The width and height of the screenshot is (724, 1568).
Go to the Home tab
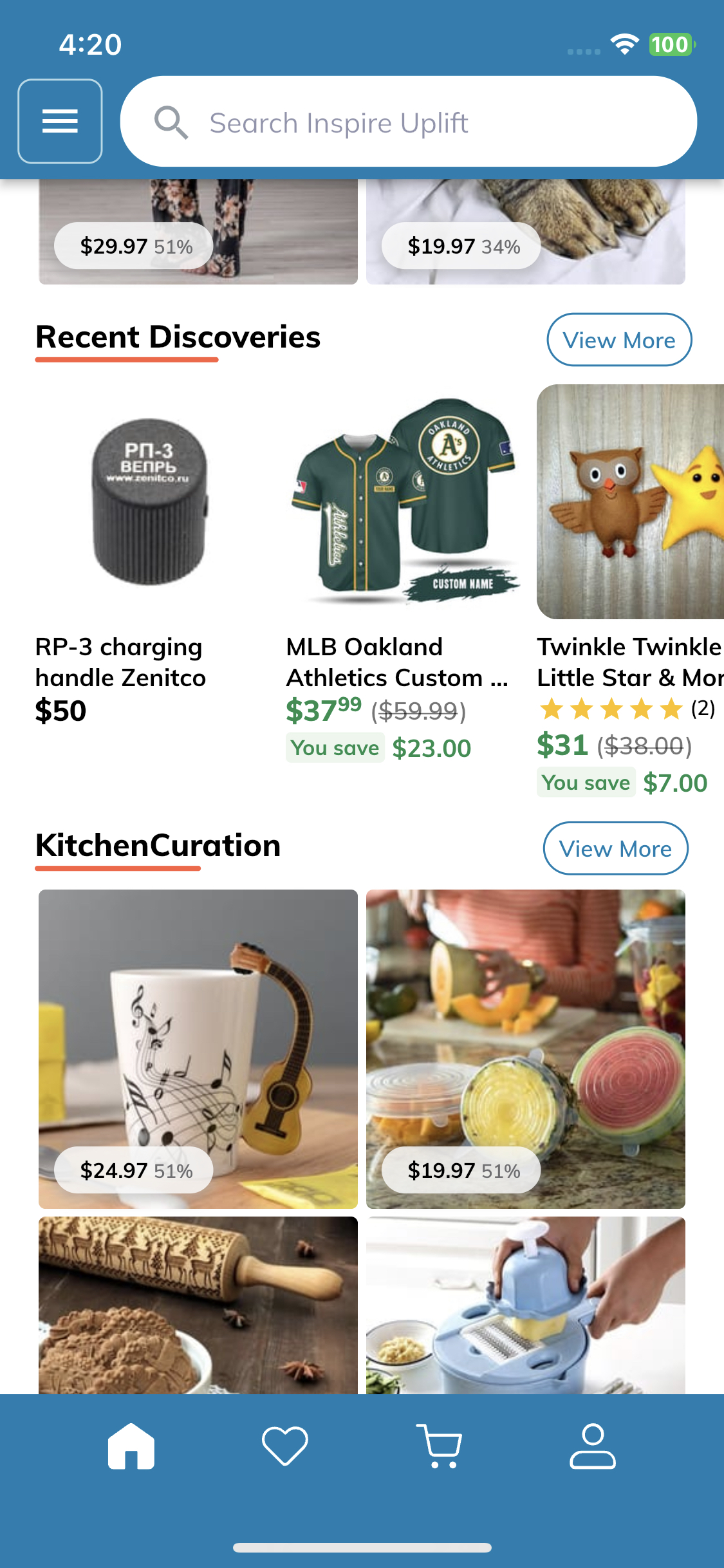131,1446
